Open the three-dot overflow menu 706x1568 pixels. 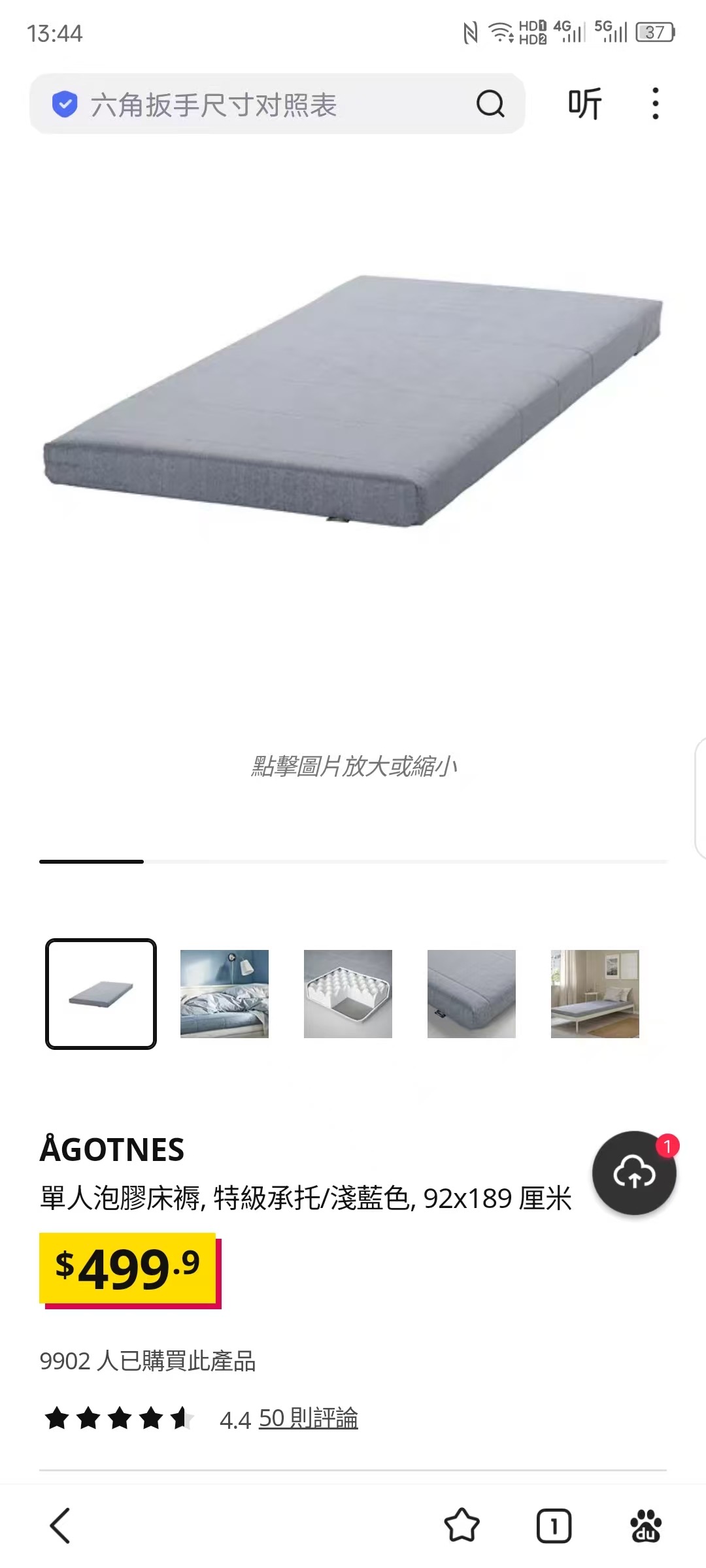[x=655, y=104]
